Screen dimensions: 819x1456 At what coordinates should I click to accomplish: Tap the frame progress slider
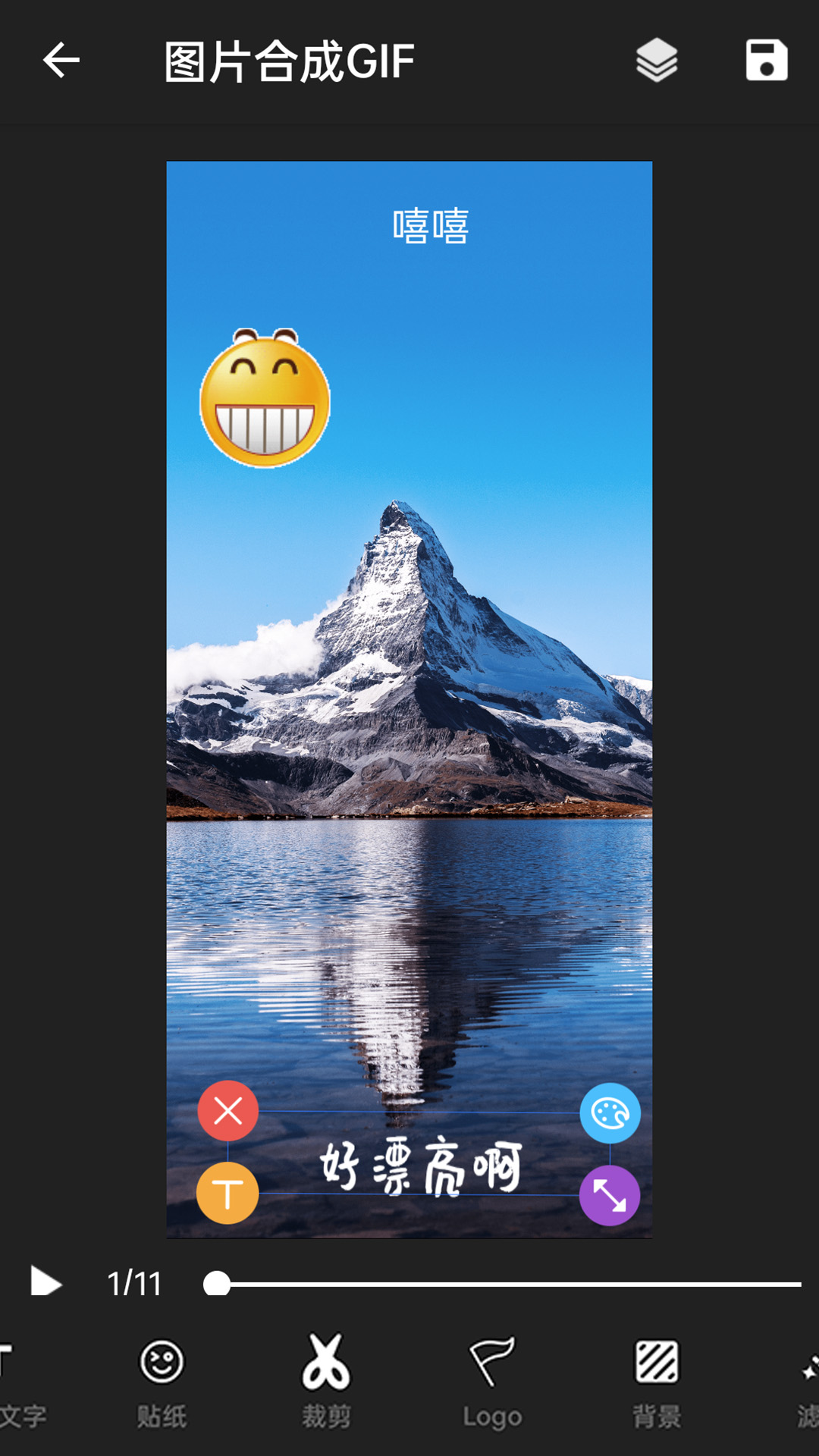(x=502, y=1284)
